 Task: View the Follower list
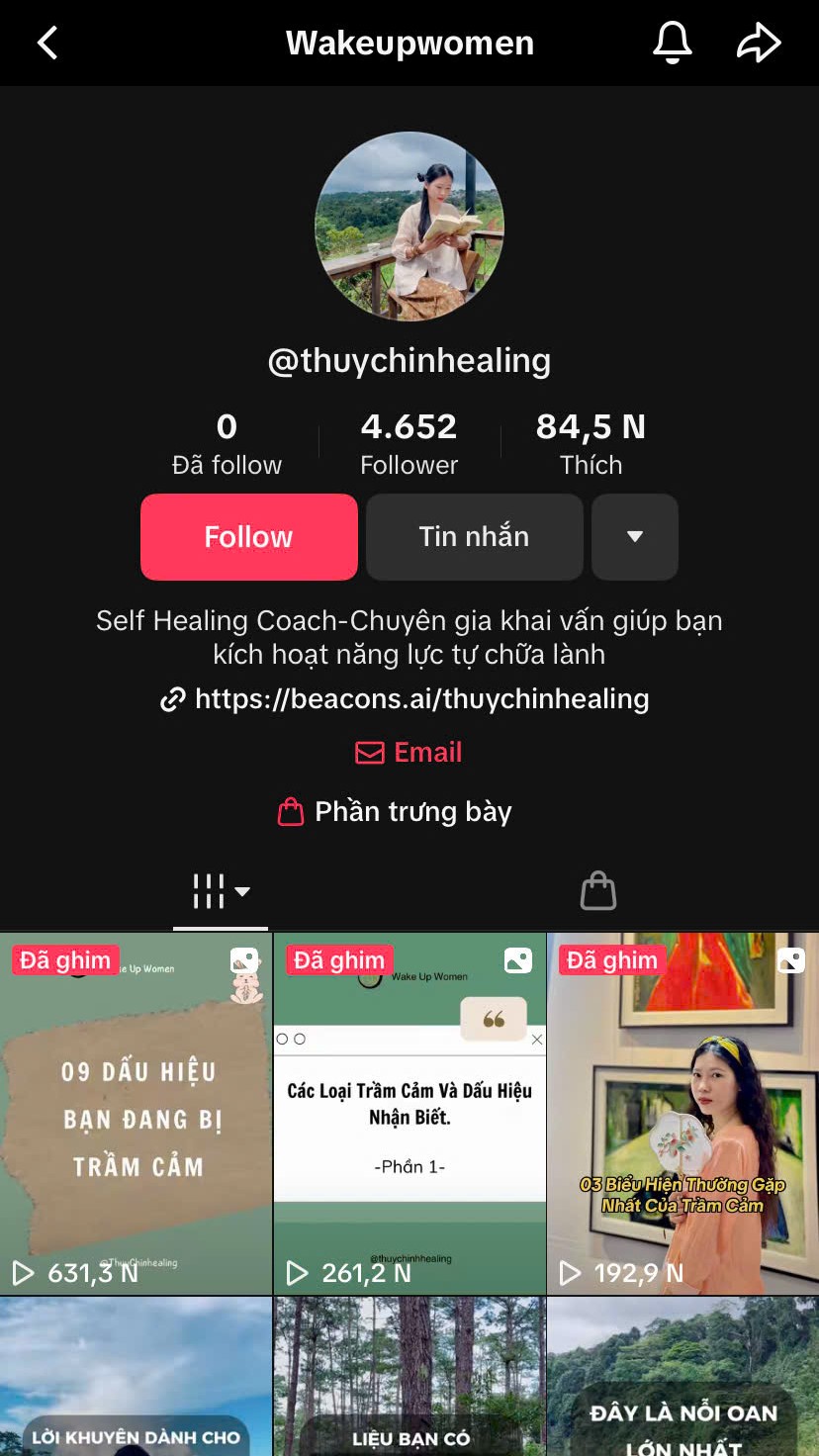(409, 444)
